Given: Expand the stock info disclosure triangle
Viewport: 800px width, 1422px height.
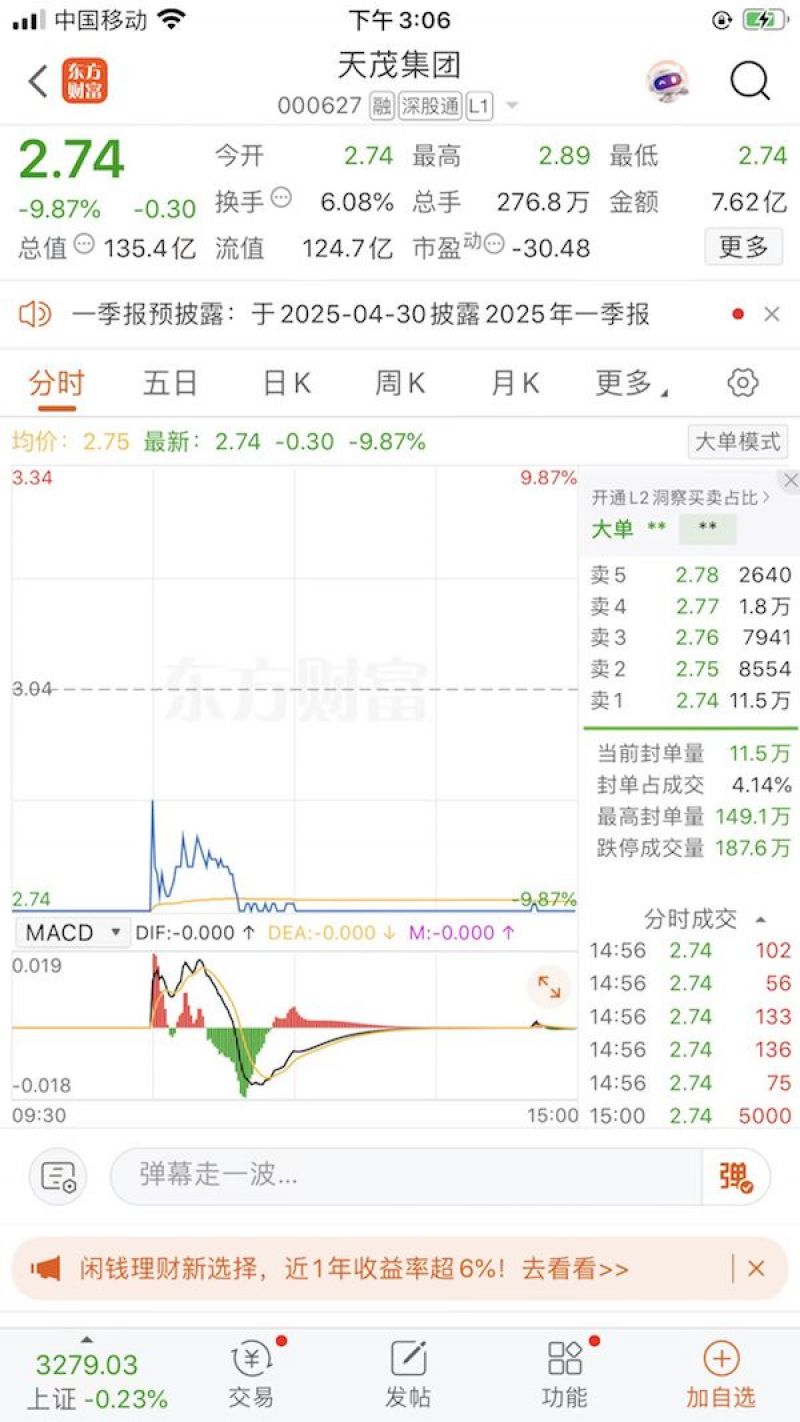Looking at the screenshot, I should tap(510, 105).
